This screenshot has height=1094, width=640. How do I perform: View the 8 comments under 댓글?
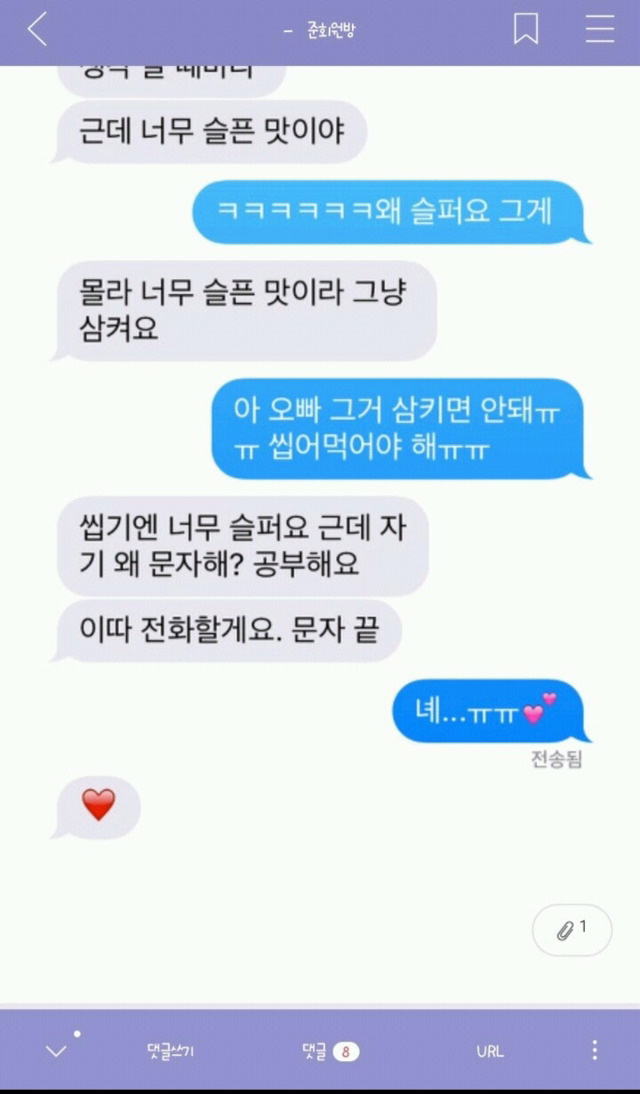click(330, 1051)
